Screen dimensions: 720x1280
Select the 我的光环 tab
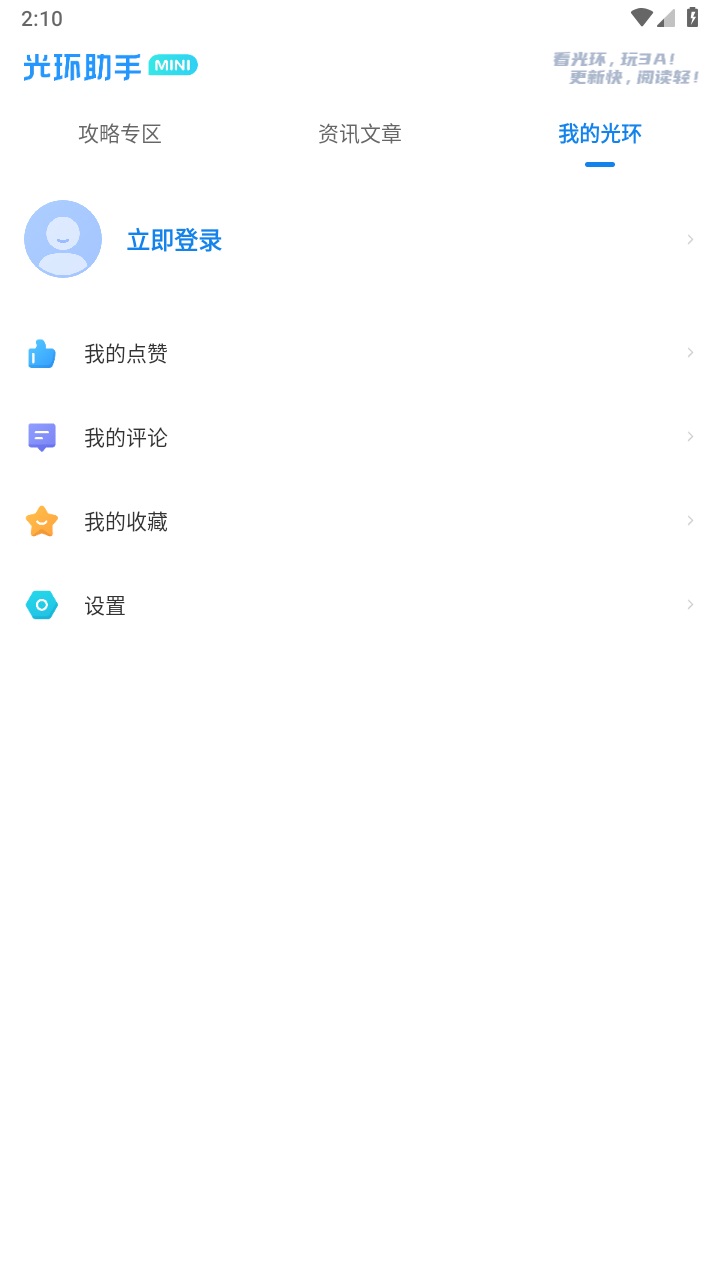(598, 134)
